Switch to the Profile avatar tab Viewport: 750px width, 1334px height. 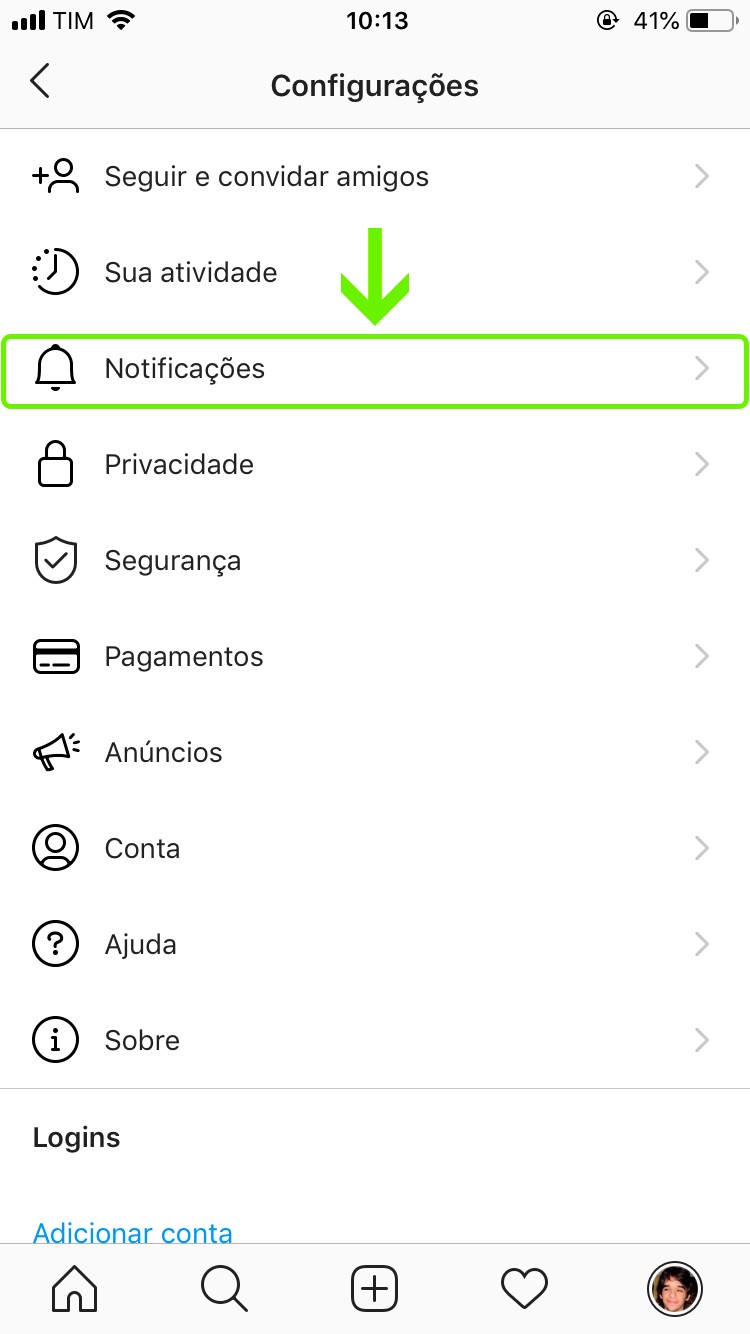point(674,1288)
